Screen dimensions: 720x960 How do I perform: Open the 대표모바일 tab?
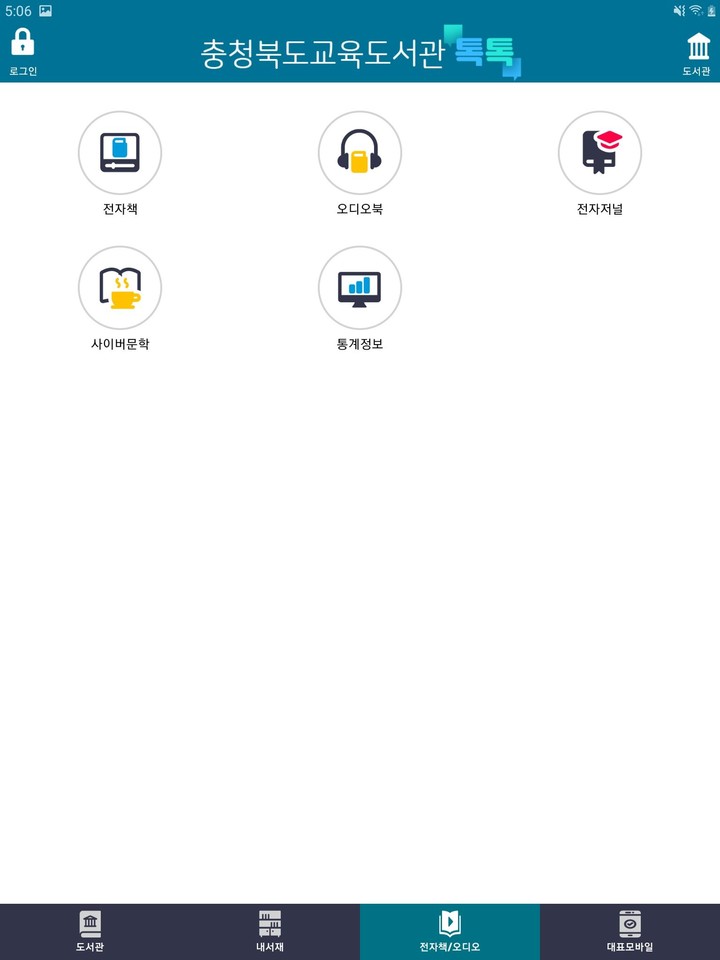tap(628, 930)
